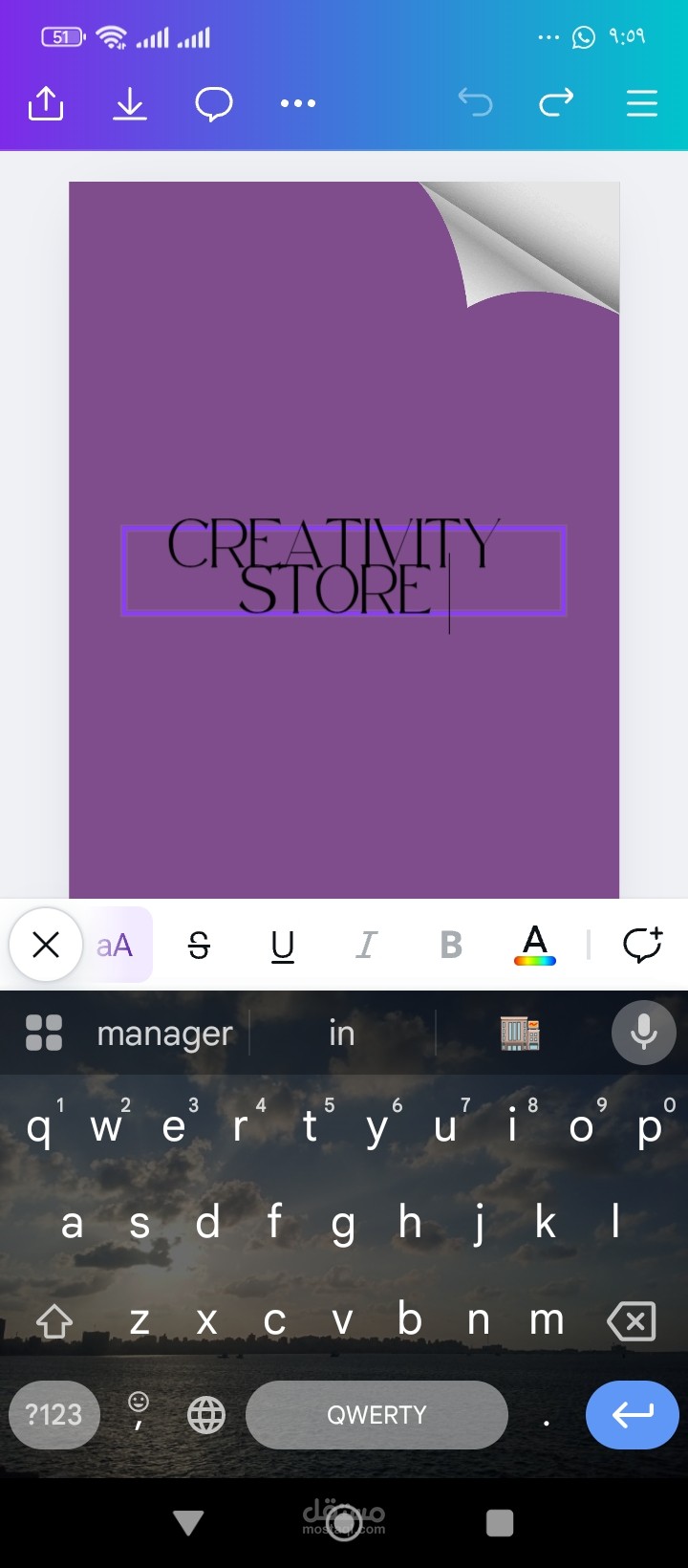Make the text bold
Viewport: 688px width, 1568px height.
(x=451, y=946)
